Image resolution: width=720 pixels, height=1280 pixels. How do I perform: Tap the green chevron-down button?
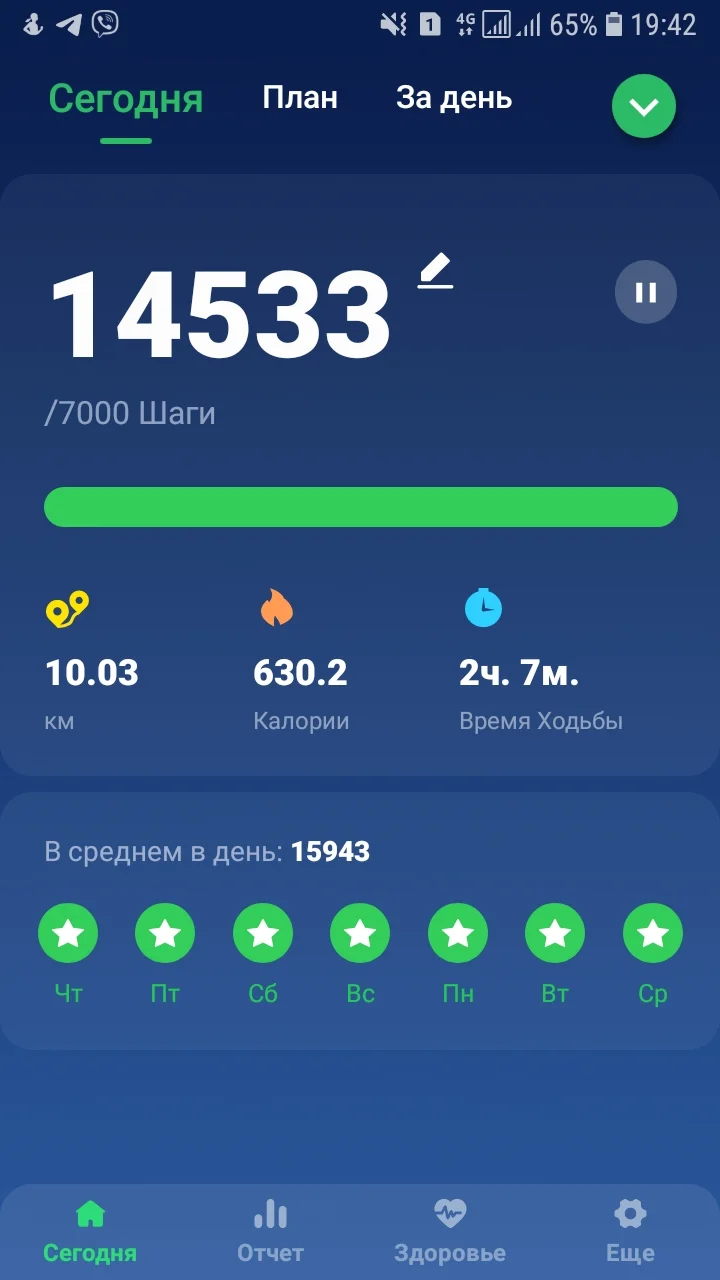pos(644,106)
